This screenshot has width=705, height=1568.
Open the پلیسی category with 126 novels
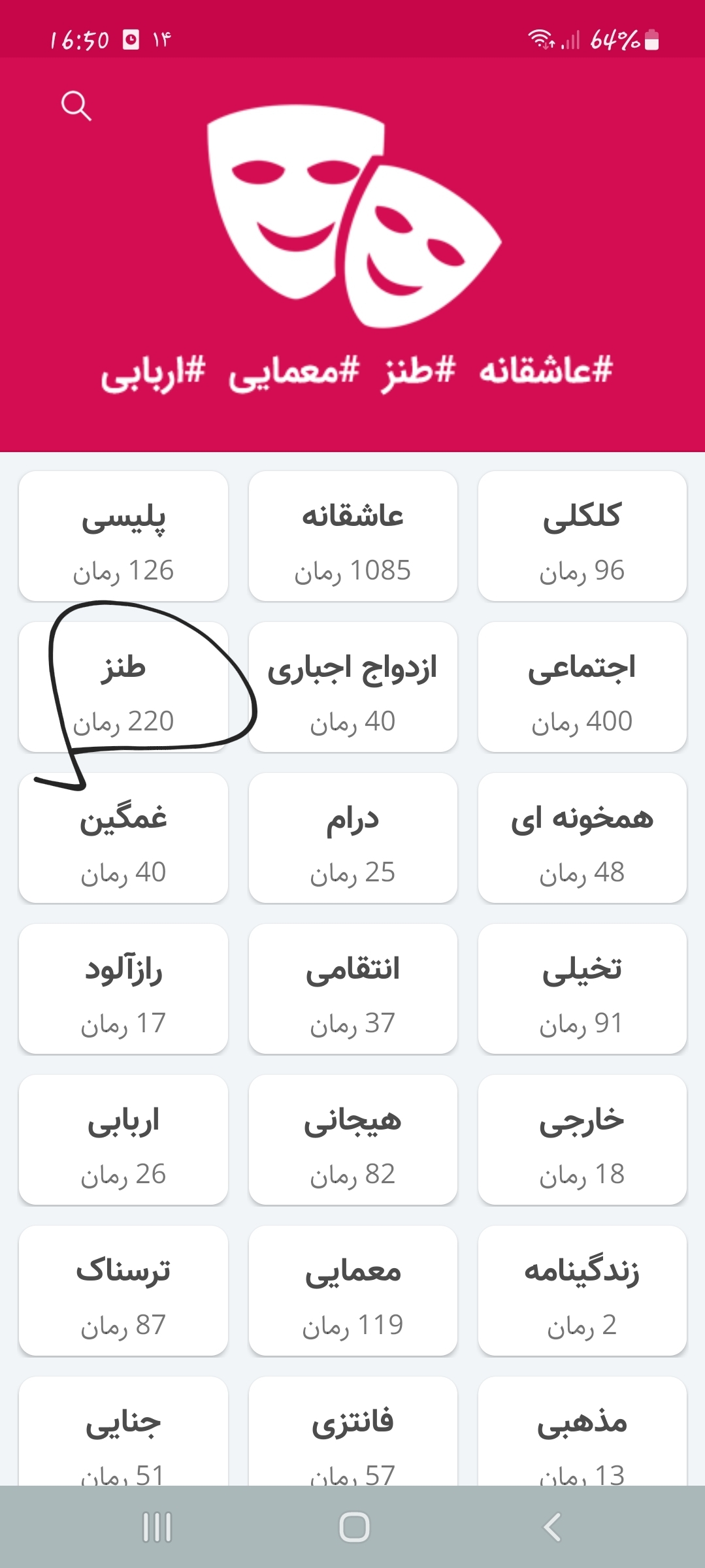point(123,536)
